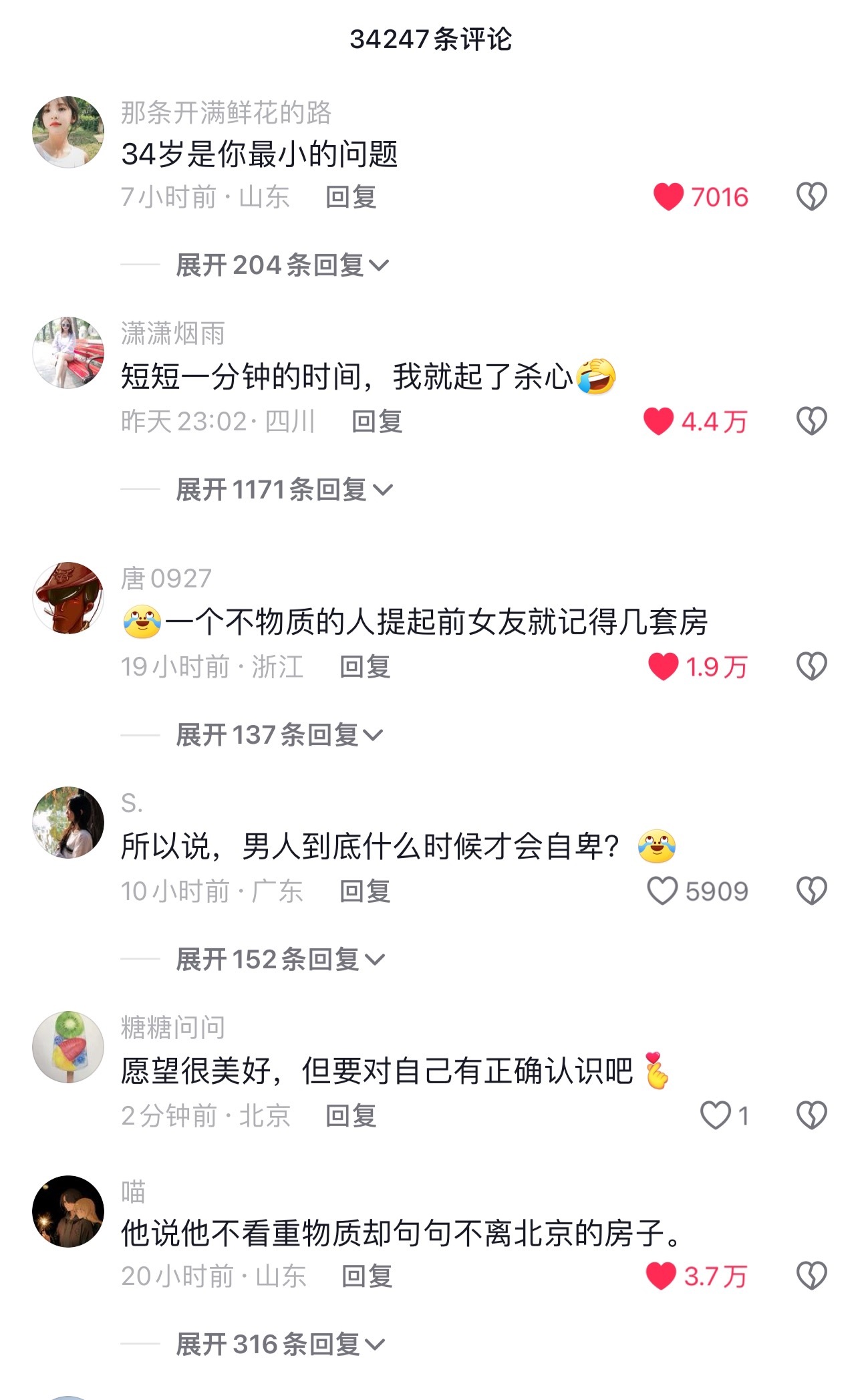
Task: Like 喵's comment with 3.7万 likes
Action: pyautogui.click(x=661, y=1276)
